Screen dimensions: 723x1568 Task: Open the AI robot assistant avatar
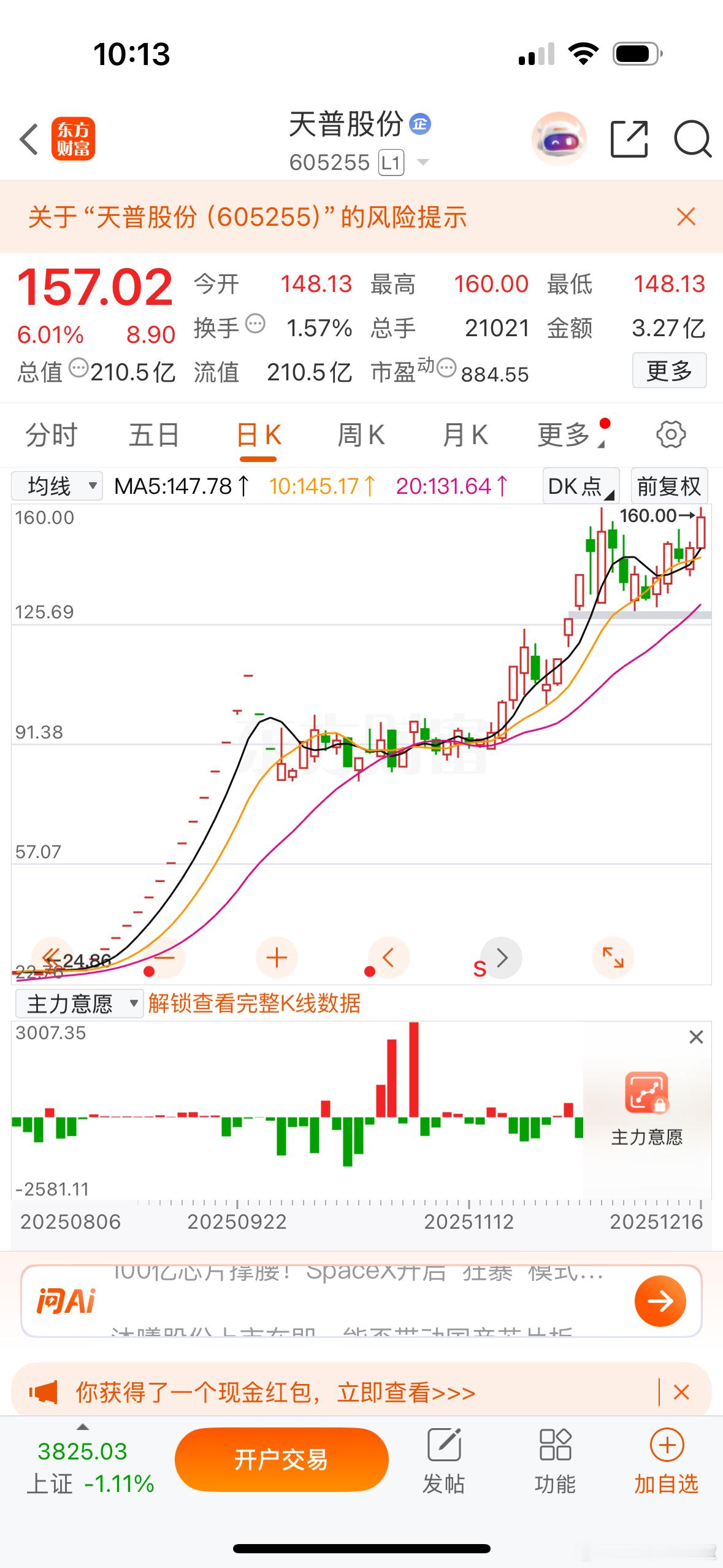[x=558, y=139]
